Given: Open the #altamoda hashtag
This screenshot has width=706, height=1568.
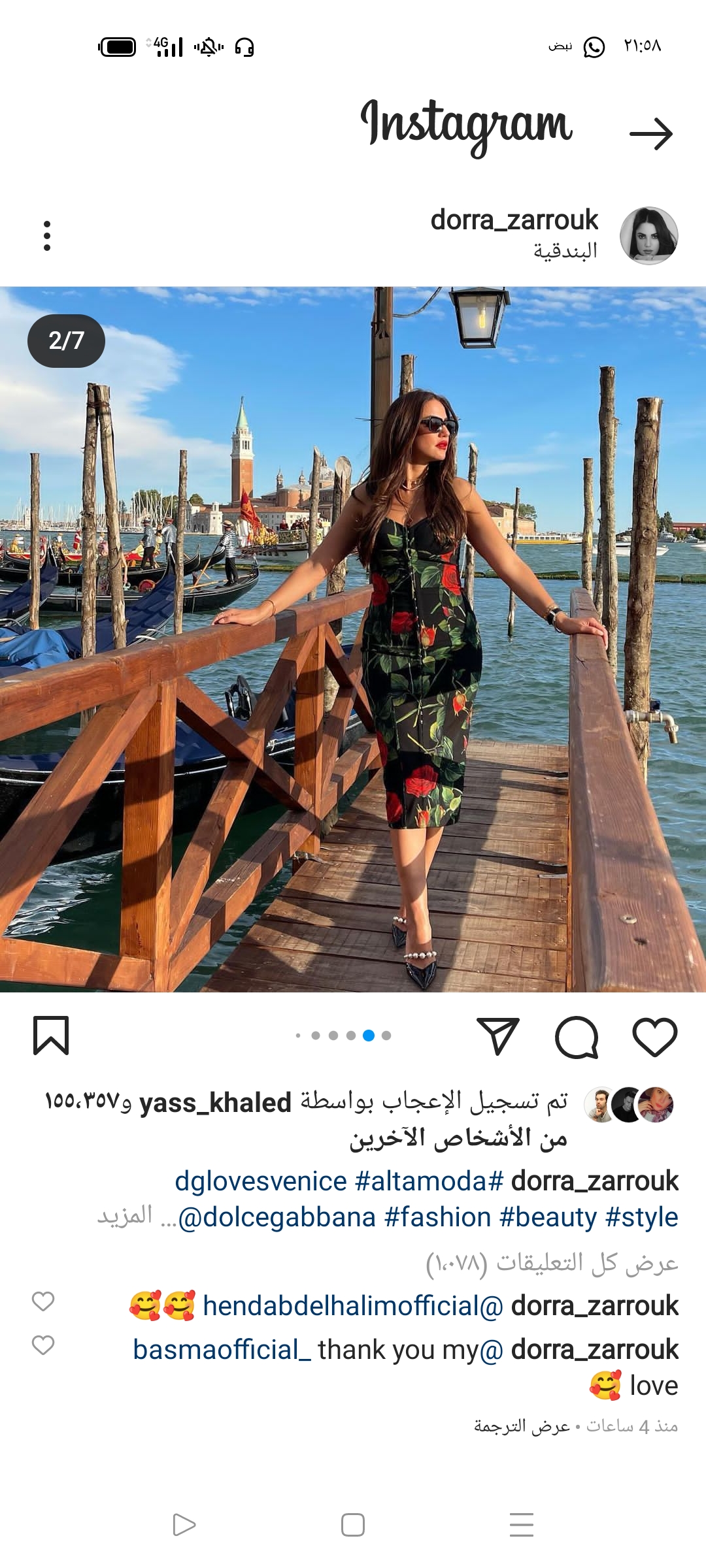Looking at the screenshot, I should 429,1181.
